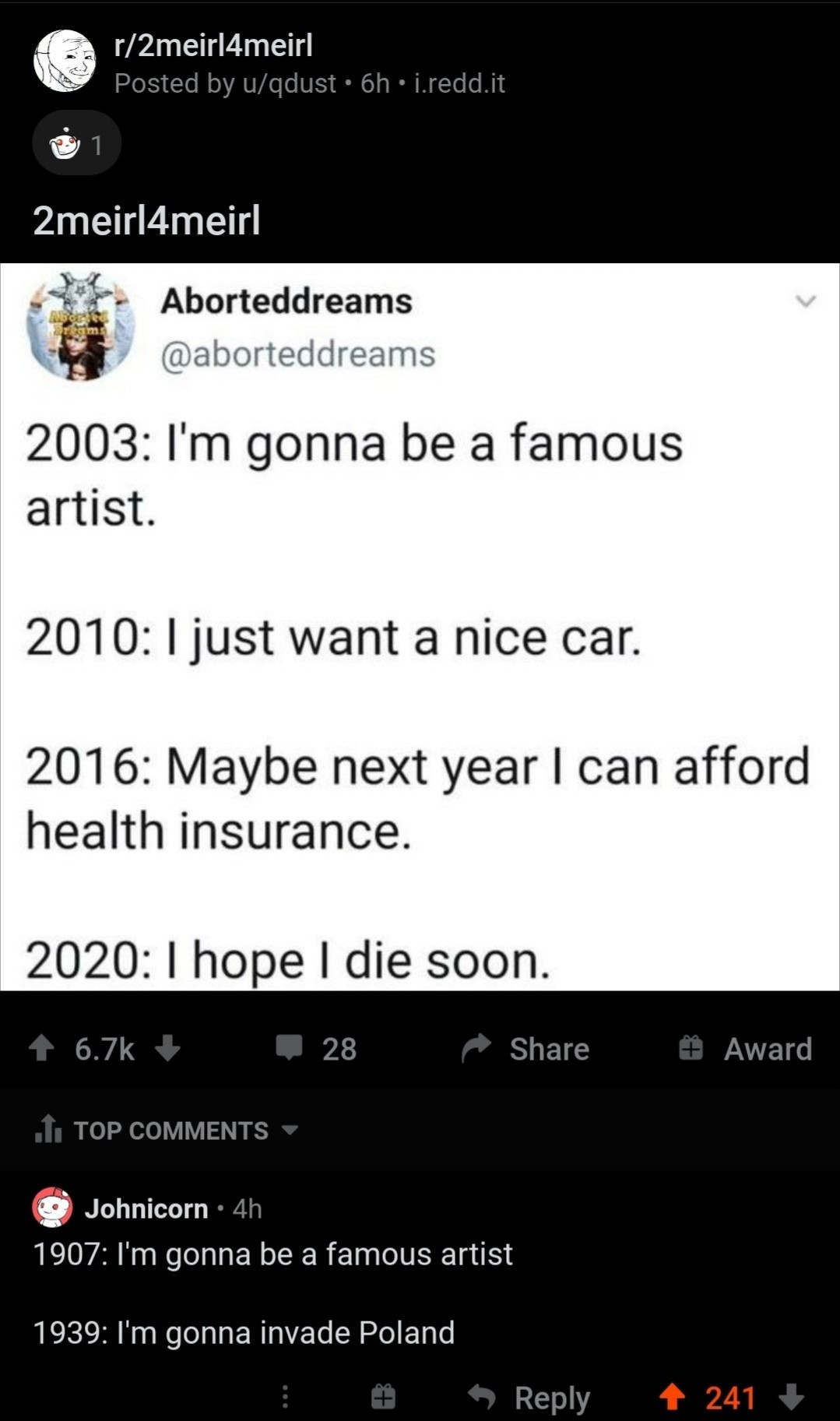Open the subreddit avatar icon
Screen dimensions: 840x1421
point(65,61)
